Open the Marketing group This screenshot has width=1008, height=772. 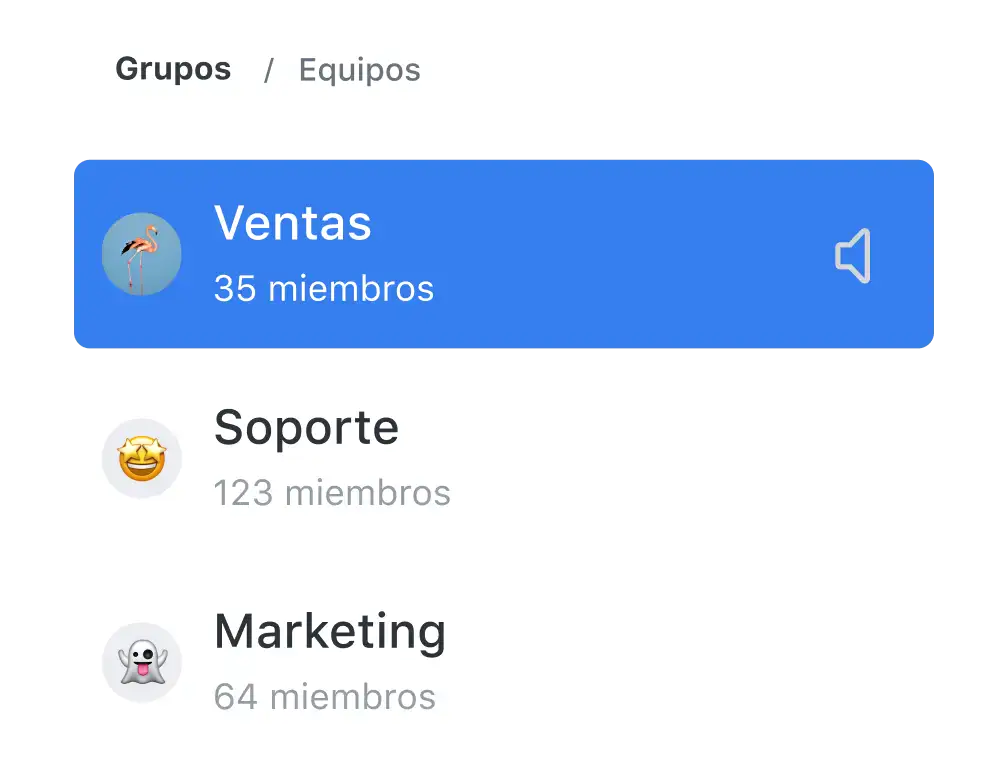[x=330, y=633]
